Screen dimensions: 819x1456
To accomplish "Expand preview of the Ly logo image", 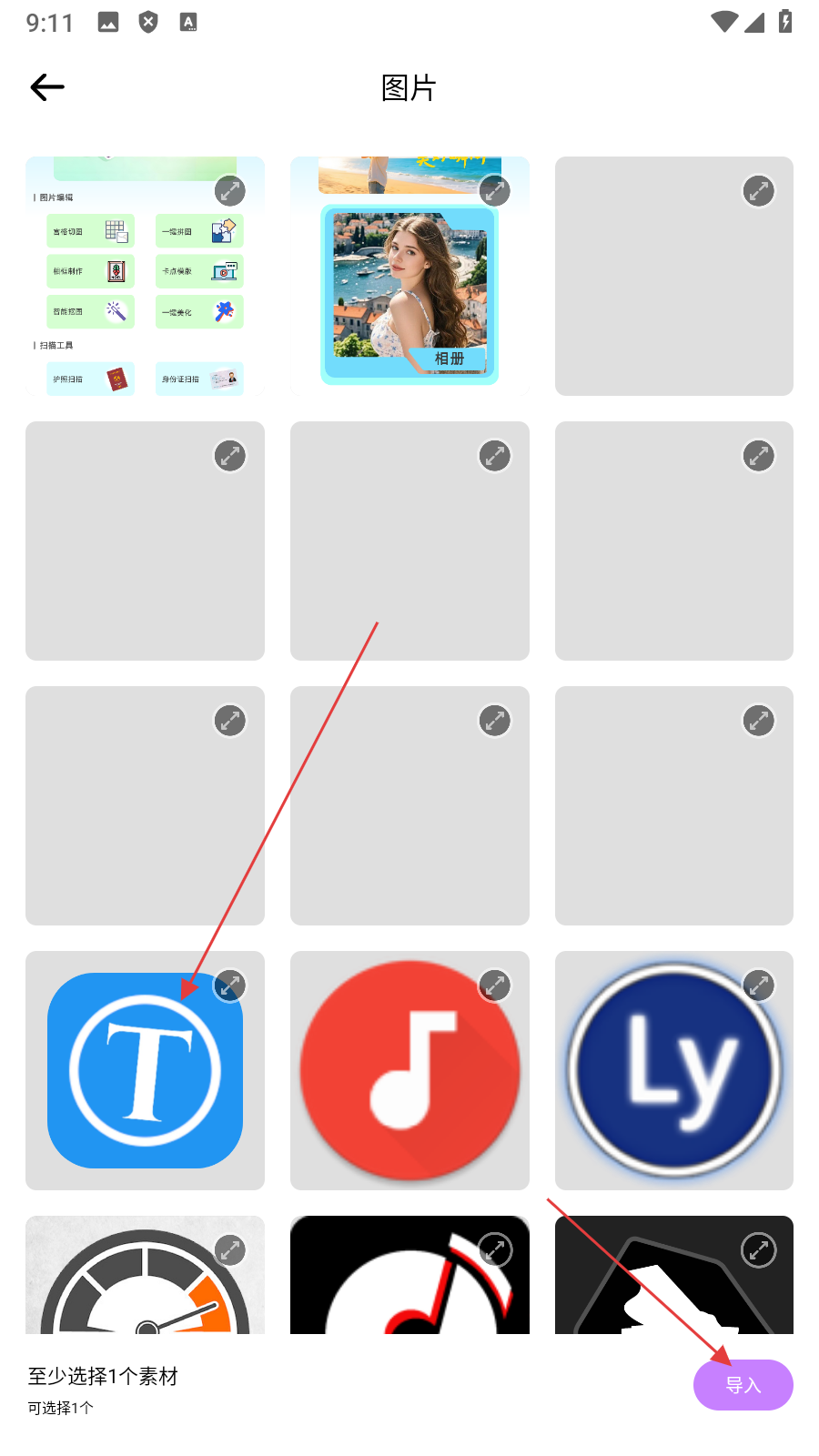I will (759, 986).
